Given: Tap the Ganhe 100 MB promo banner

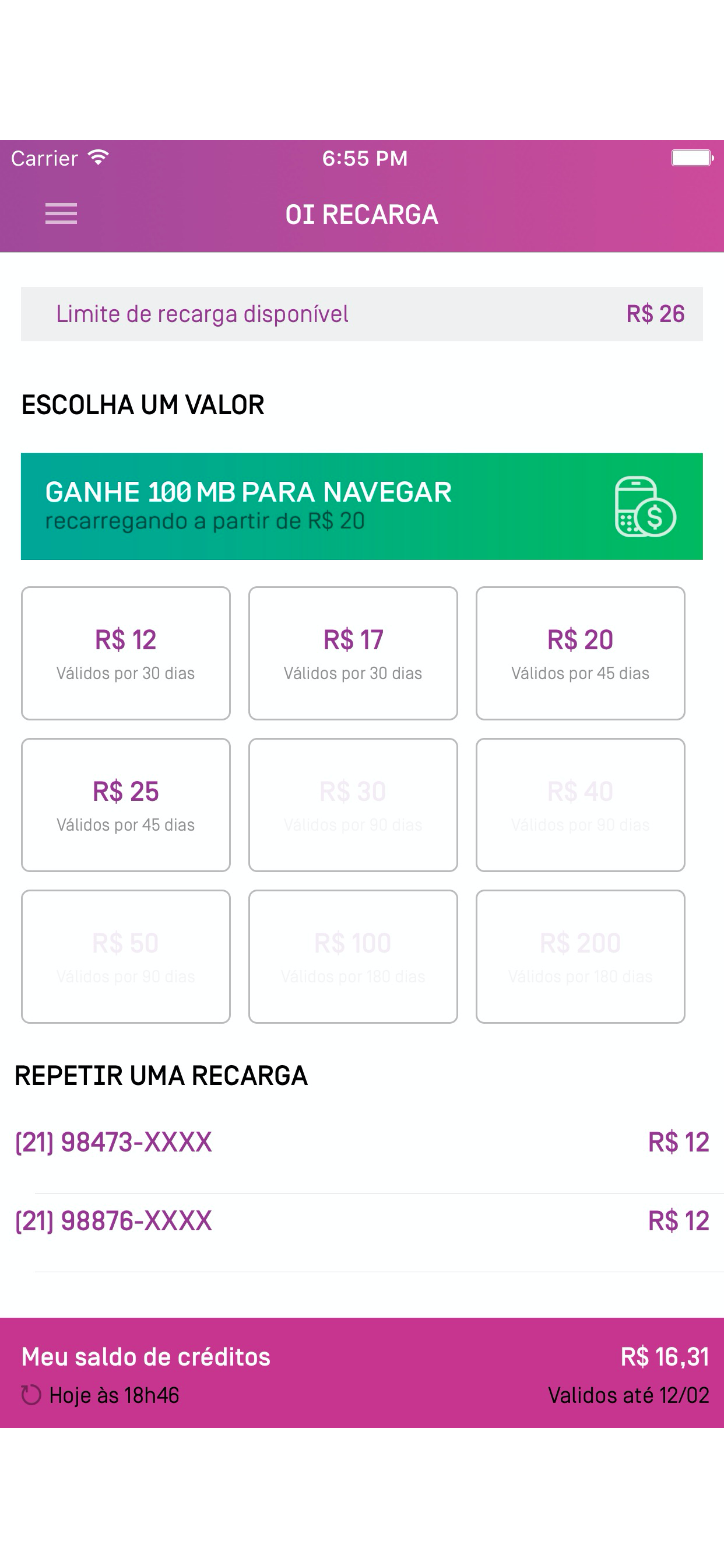Looking at the screenshot, I should (x=361, y=506).
